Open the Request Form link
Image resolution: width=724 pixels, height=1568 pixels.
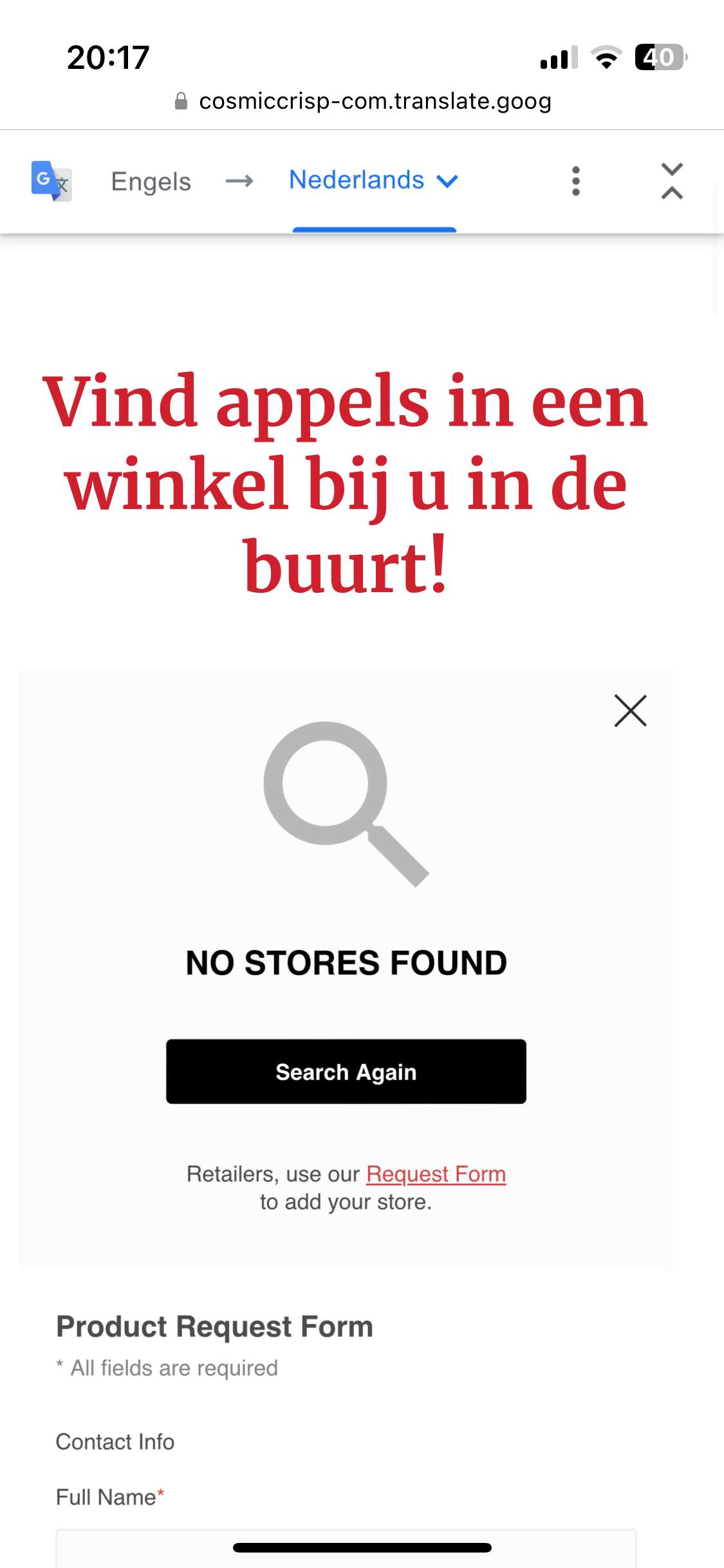(x=436, y=1174)
